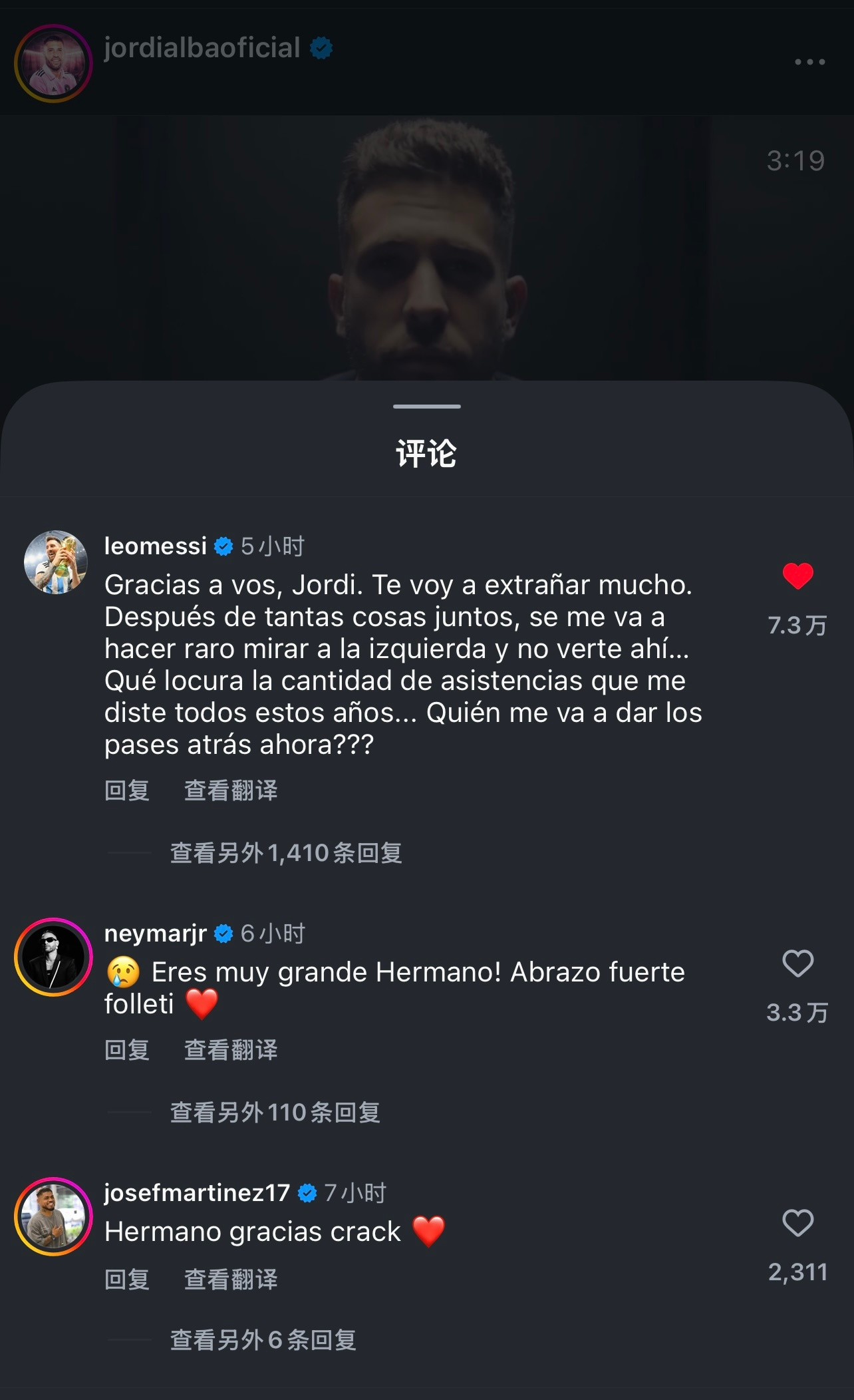Open the three-dot overflow menu

click(809, 62)
